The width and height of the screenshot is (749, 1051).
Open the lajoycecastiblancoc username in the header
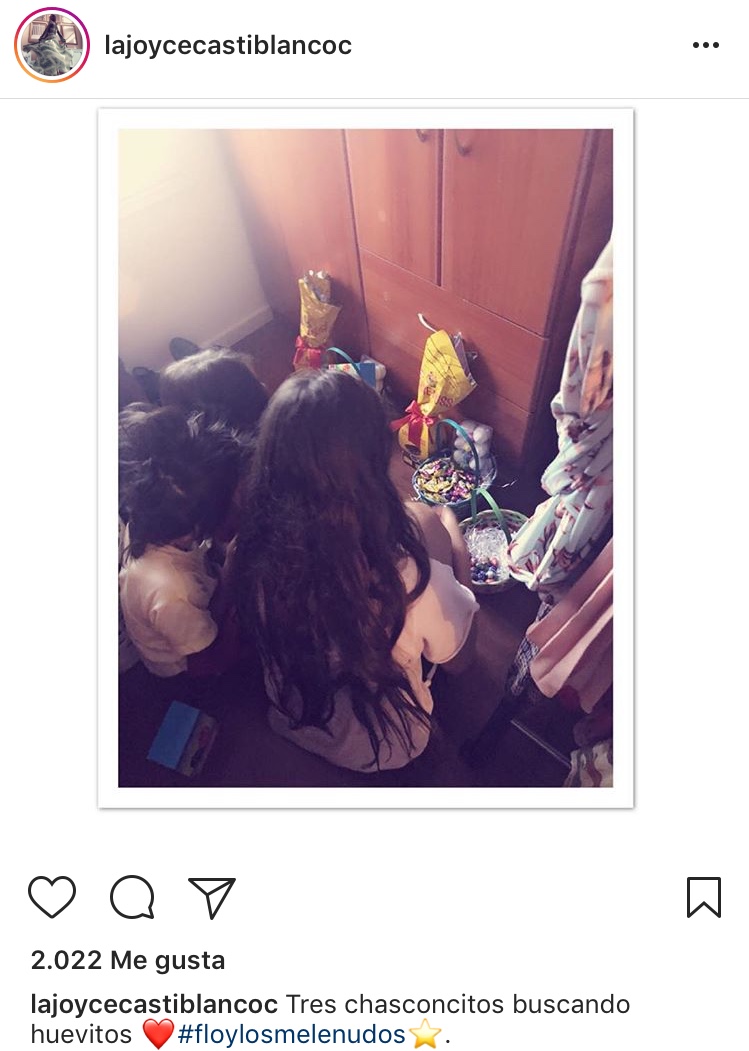pyautogui.click(x=228, y=46)
